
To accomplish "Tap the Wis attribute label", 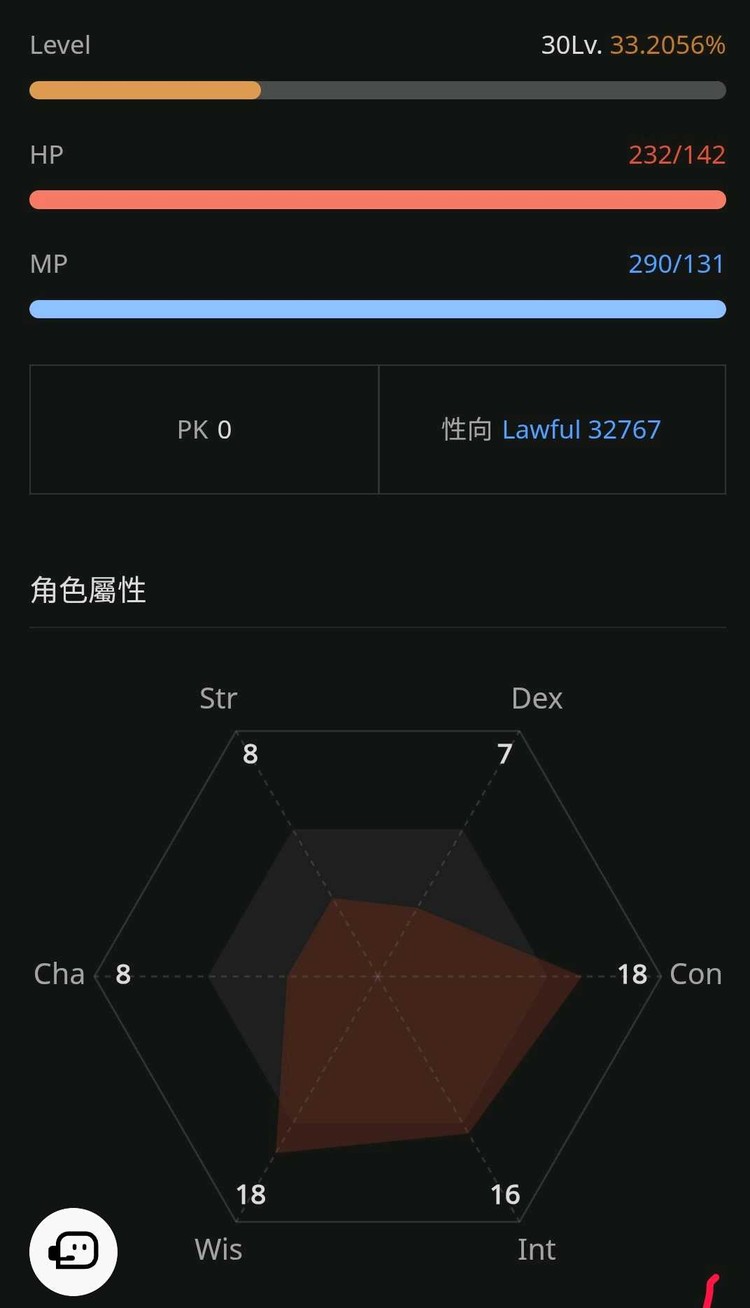I will point(218,1249).
